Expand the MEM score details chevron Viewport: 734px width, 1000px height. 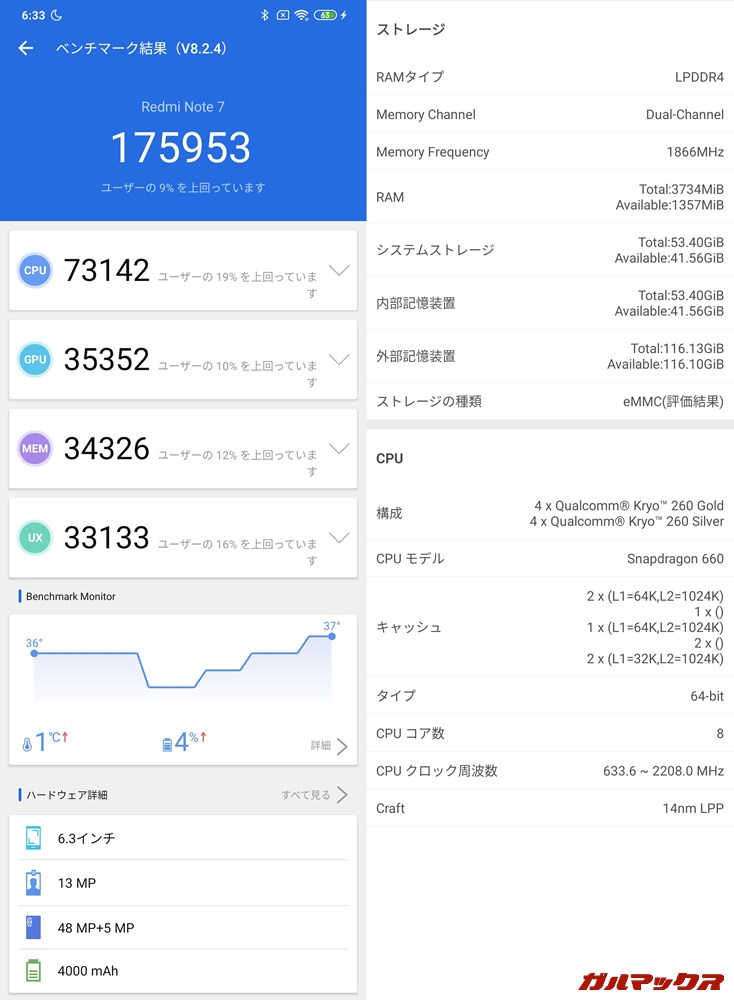pyautogui.click(x=340, y=448)
